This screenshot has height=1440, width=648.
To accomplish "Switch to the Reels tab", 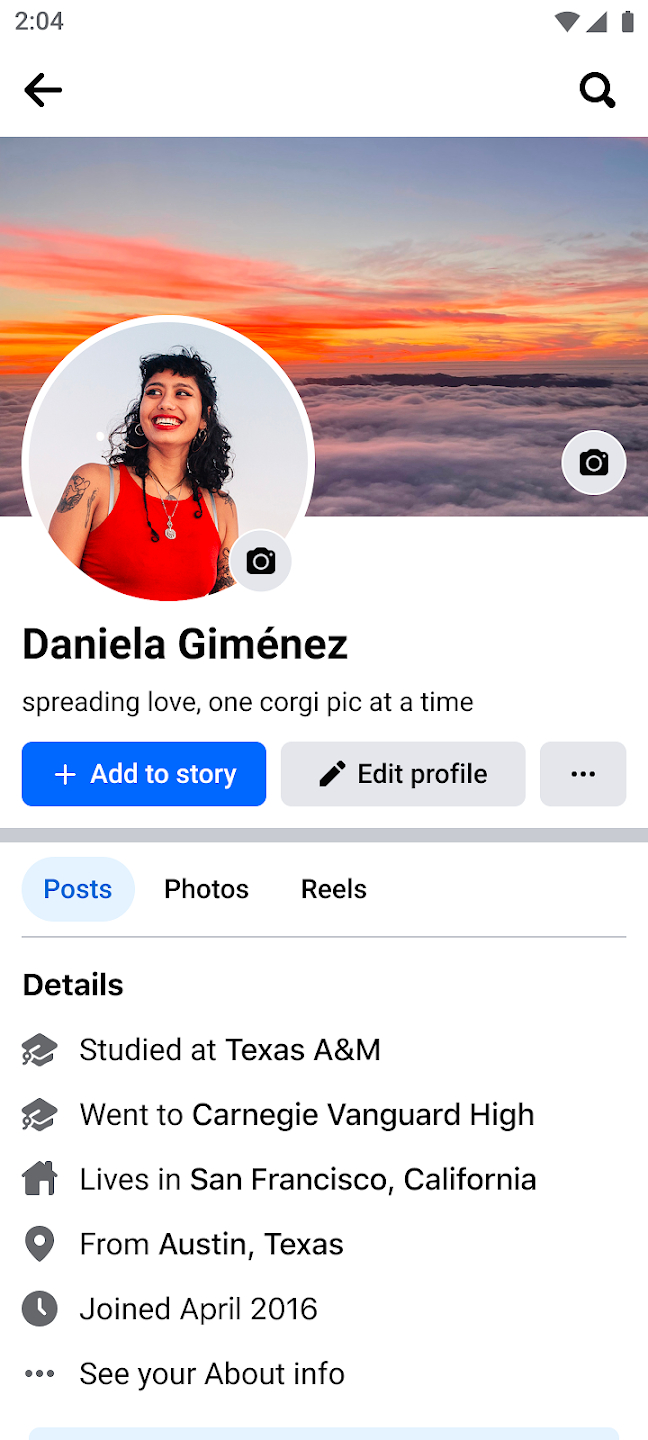I will (333, 889).
